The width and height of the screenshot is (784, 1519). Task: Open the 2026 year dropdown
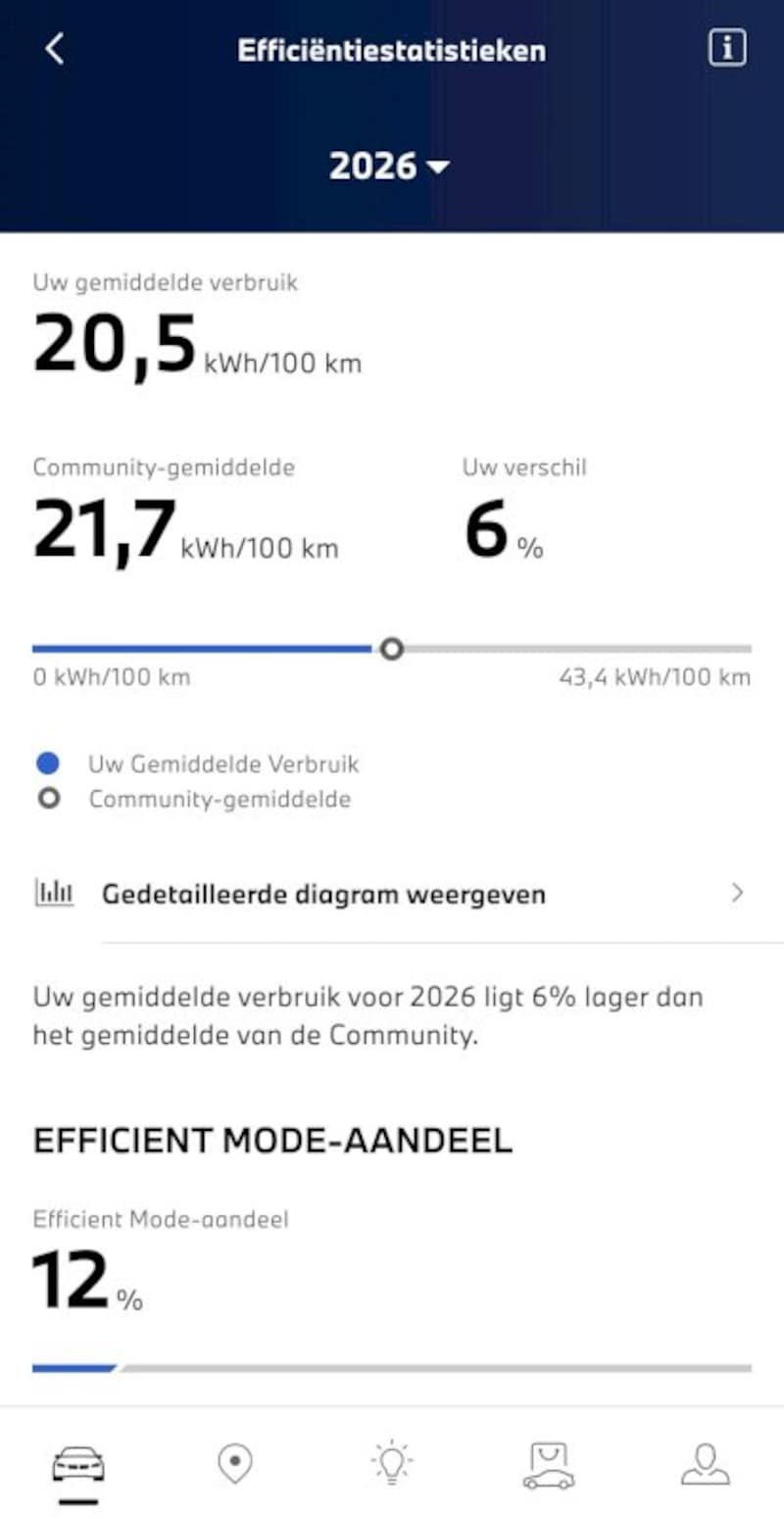click(x=389, y=166)
